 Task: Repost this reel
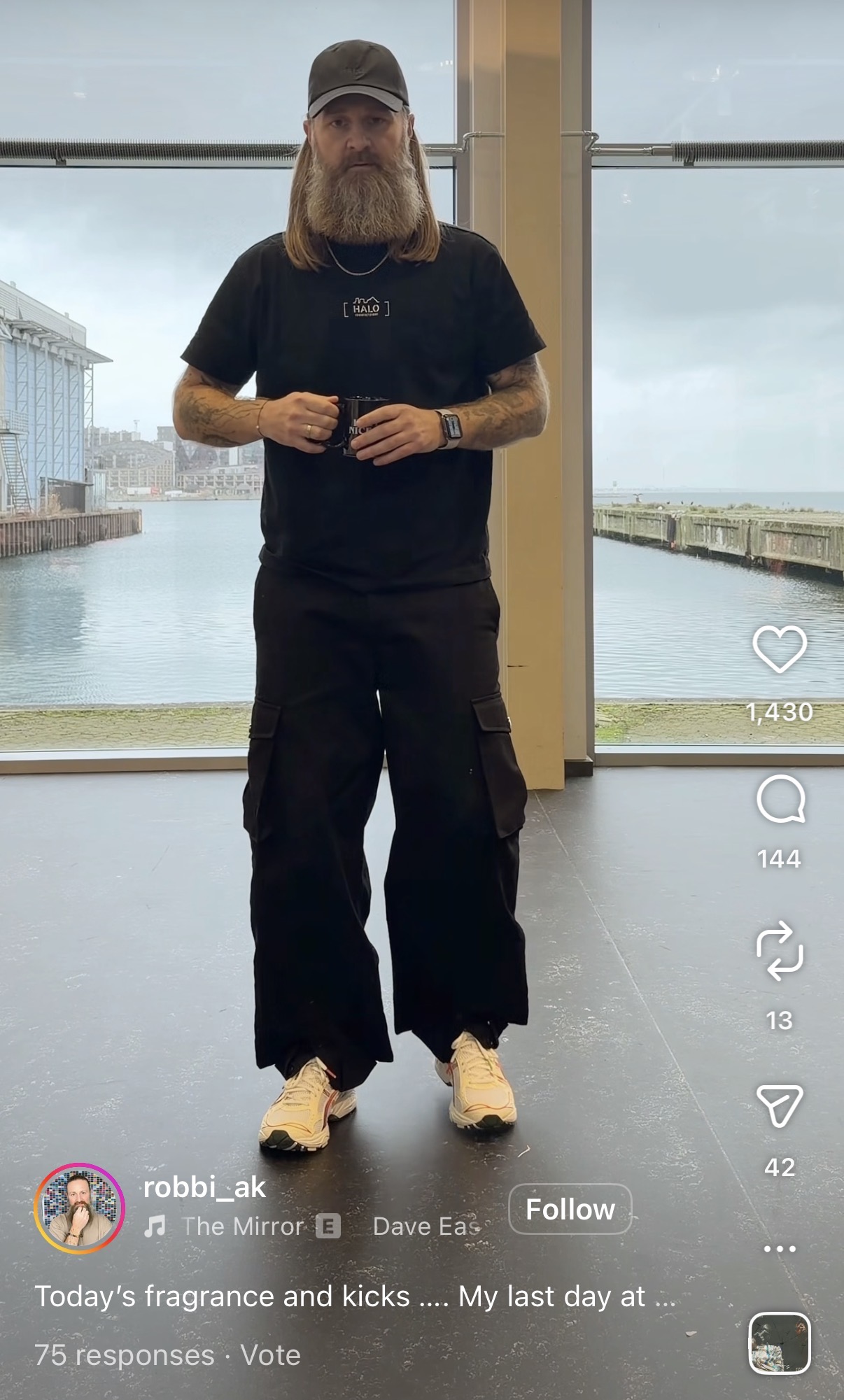(x=779, y=951)
